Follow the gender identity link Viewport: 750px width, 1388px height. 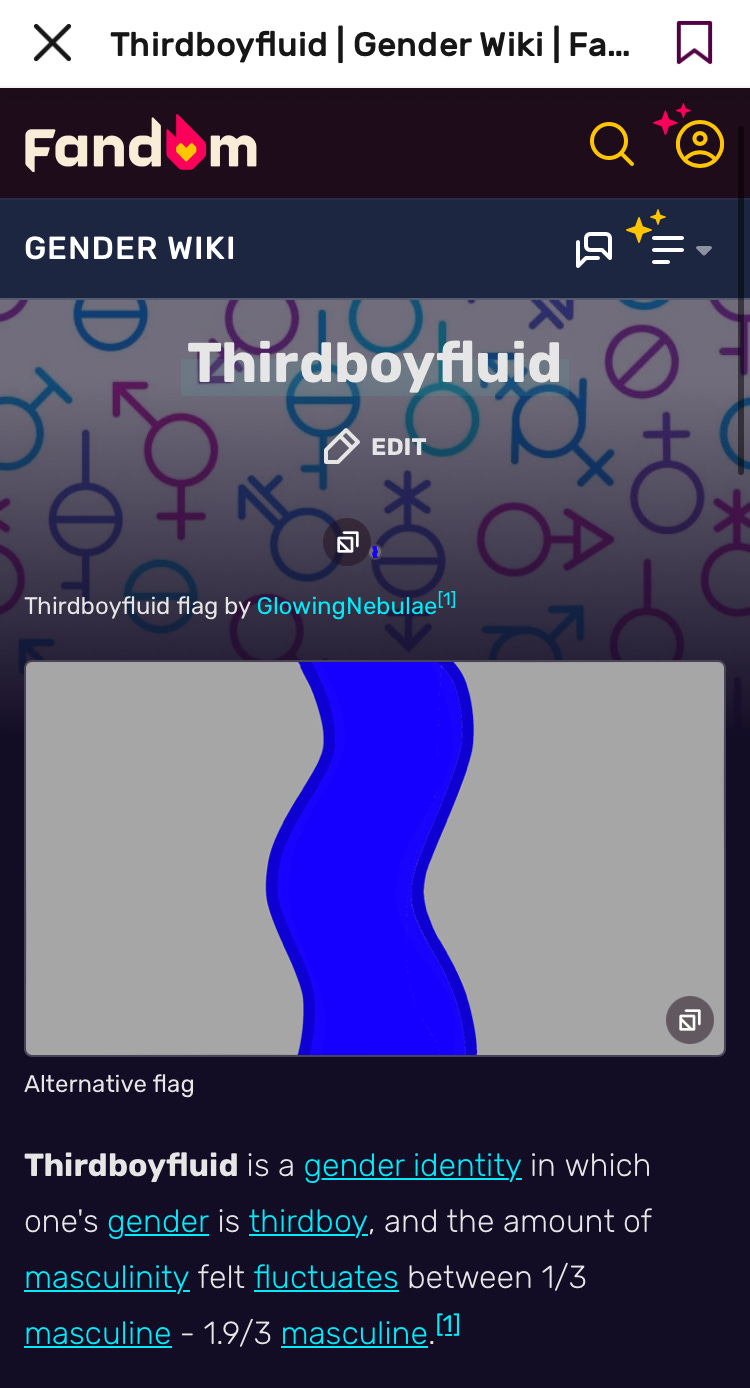tap(412, 1166)
